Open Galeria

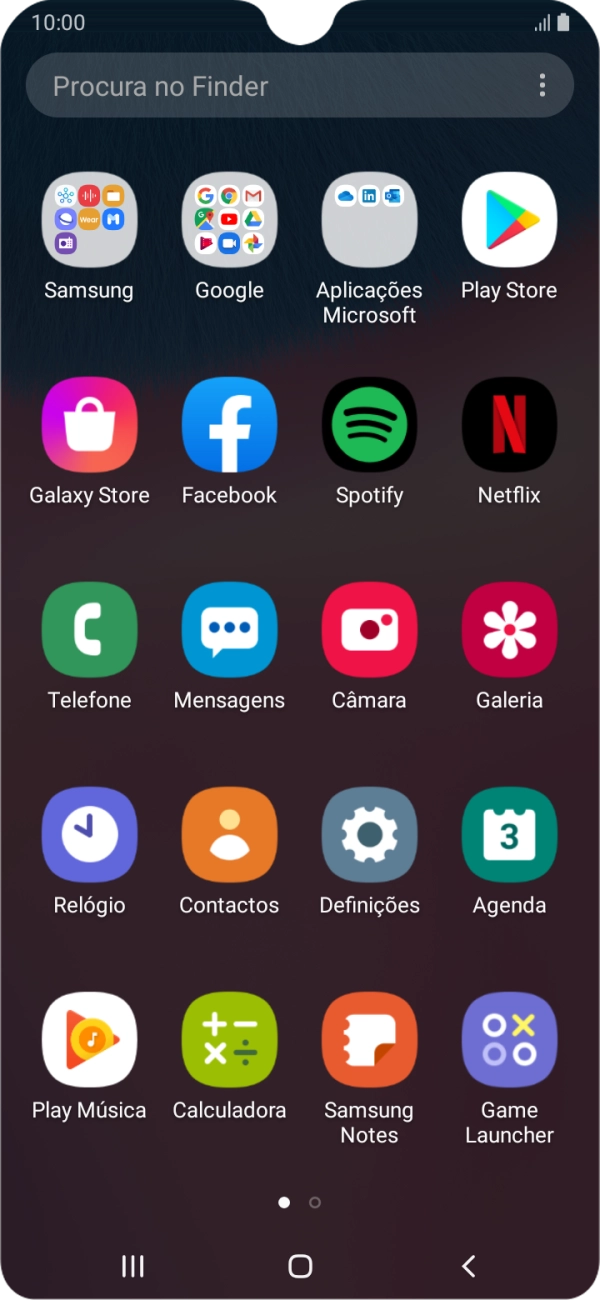click(509, 630)
